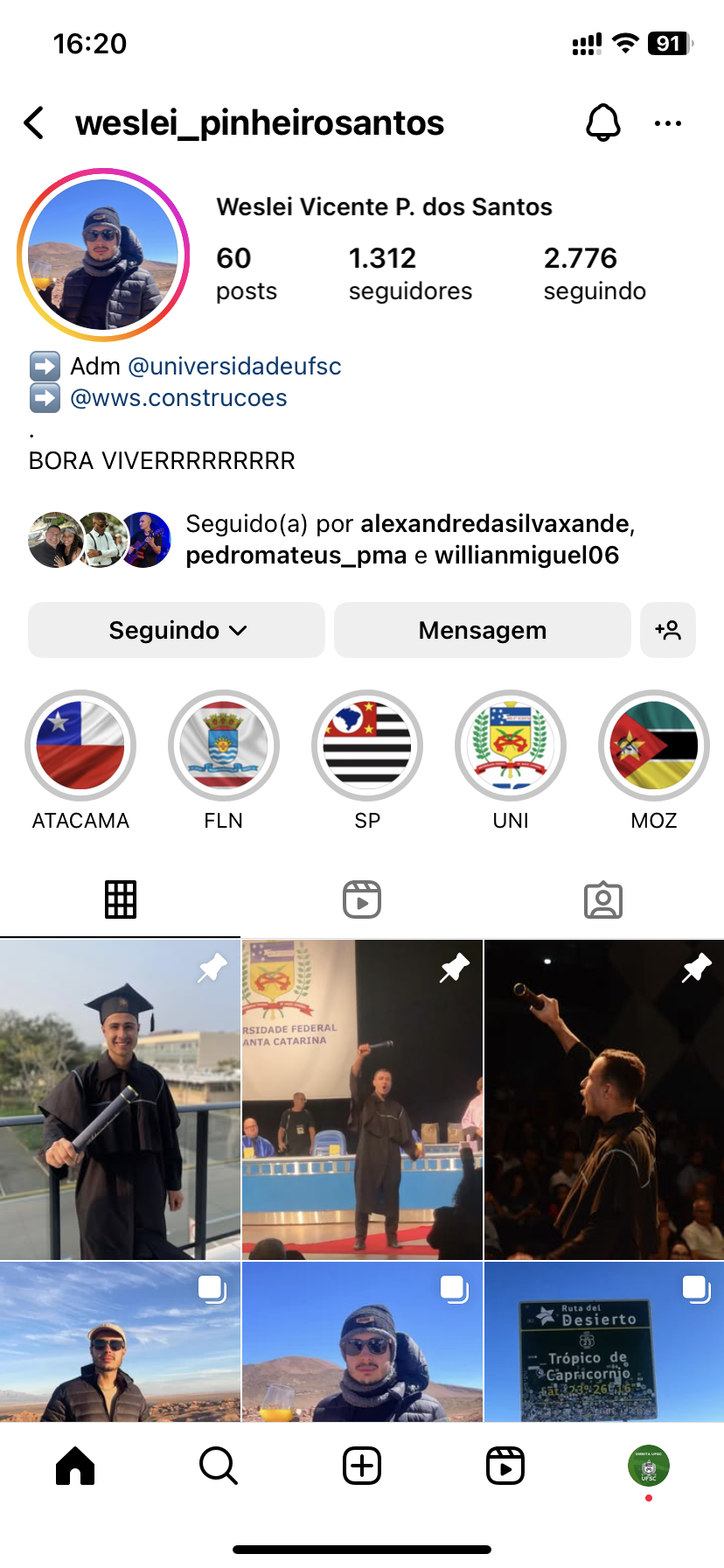Switch to the tagged photos tab

point(602,899)
